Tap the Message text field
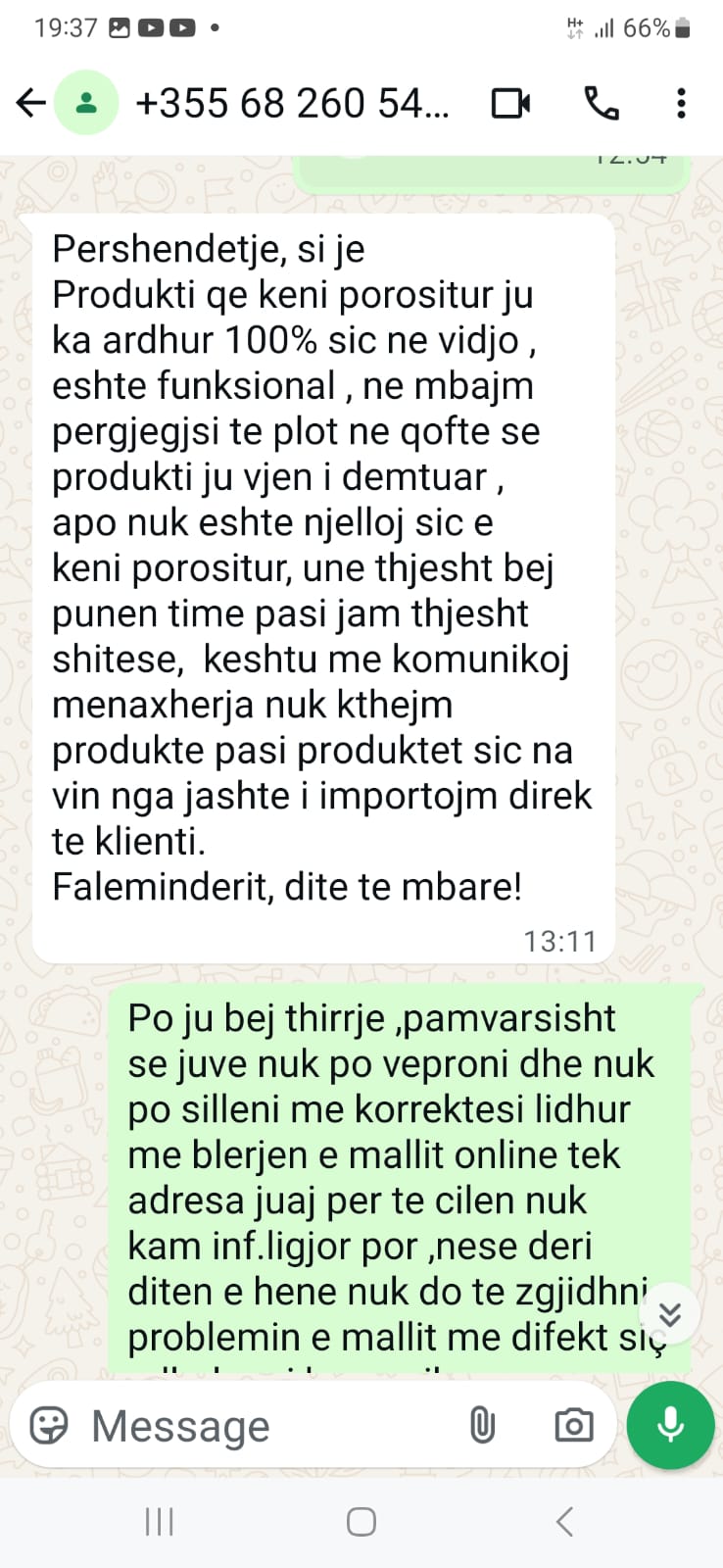The height and width of the screenshot is (1568, 723). (265, 1426)
